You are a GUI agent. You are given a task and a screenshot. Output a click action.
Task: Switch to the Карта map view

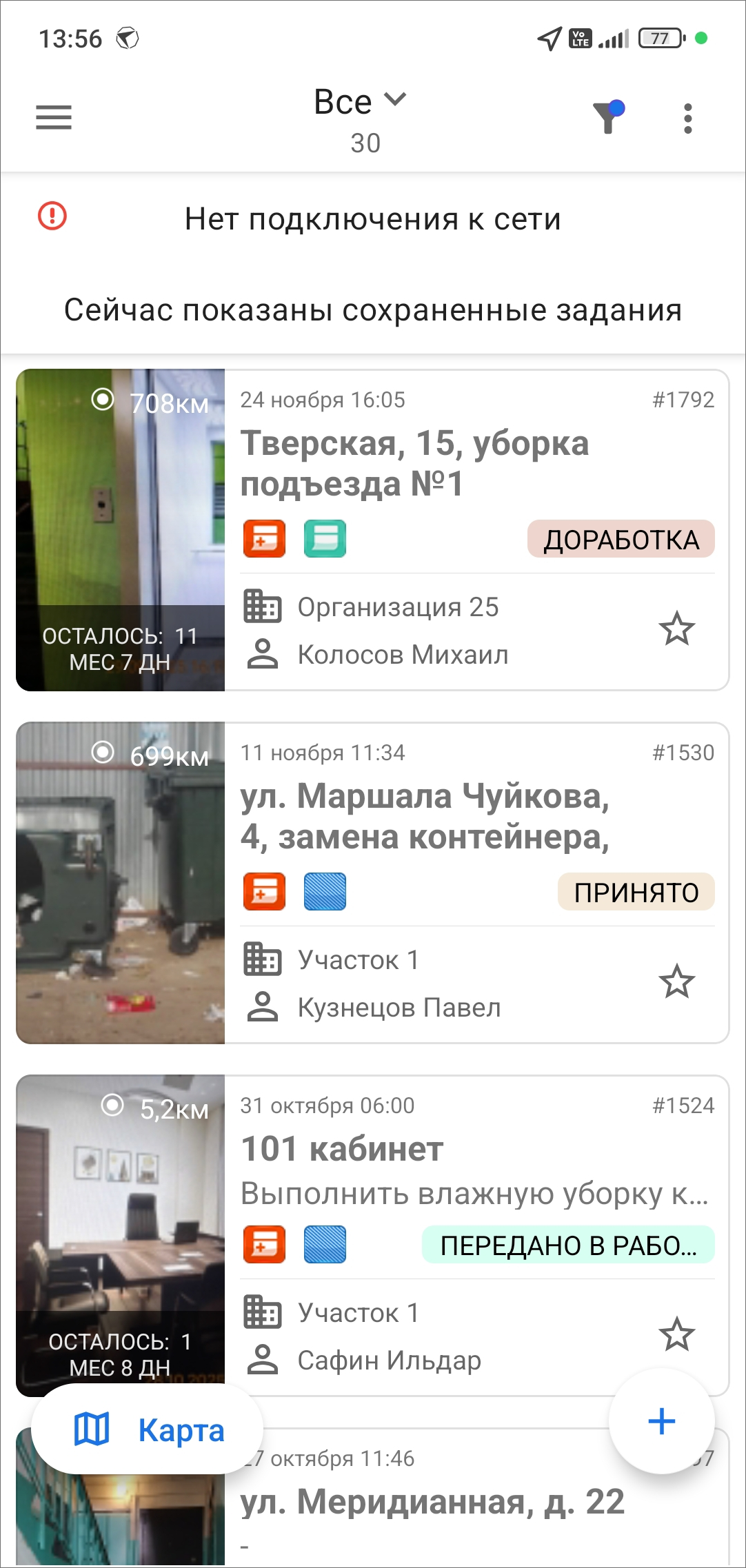pos(148,1429)
